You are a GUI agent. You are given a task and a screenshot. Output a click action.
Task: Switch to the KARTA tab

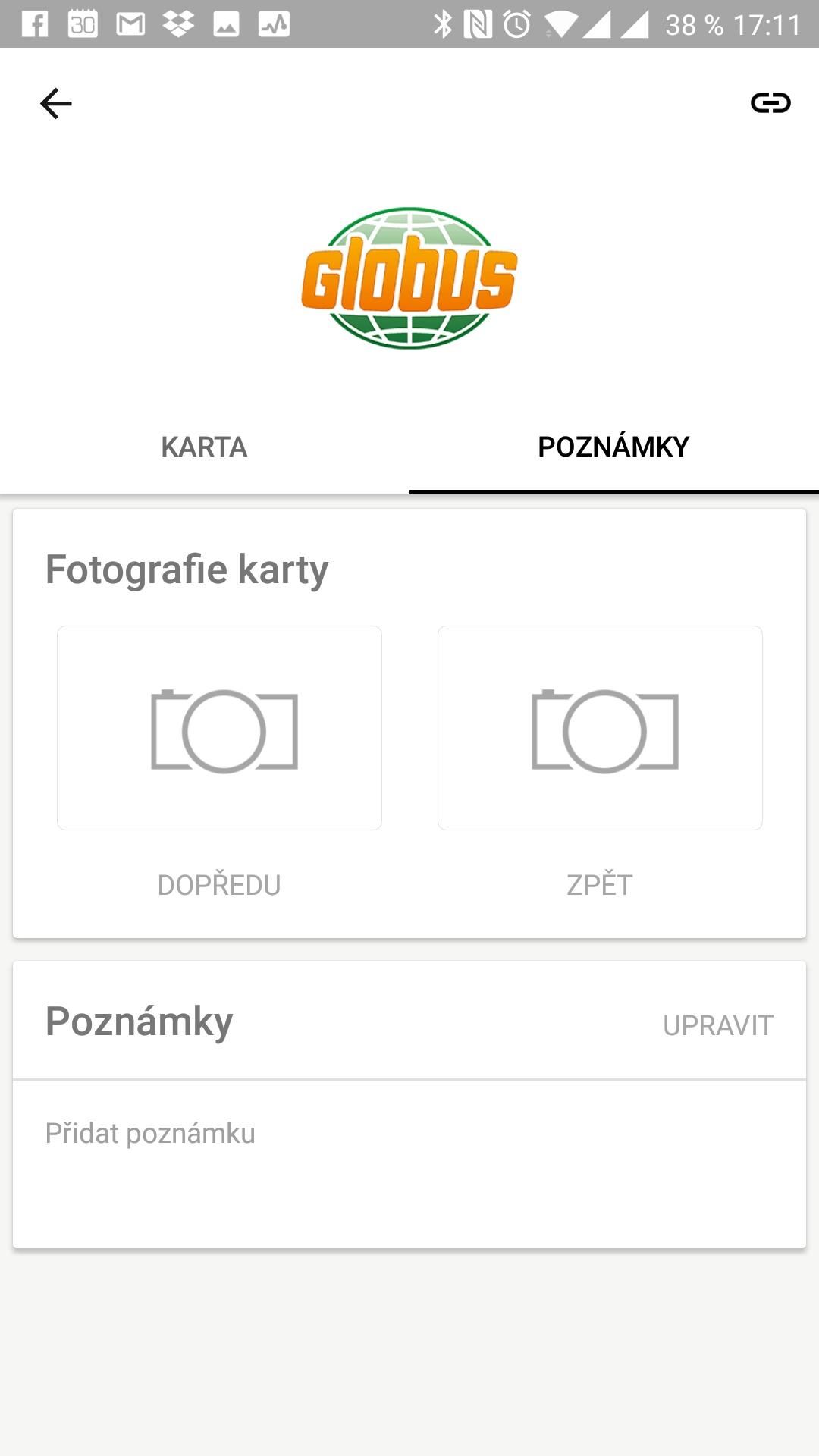205,447
